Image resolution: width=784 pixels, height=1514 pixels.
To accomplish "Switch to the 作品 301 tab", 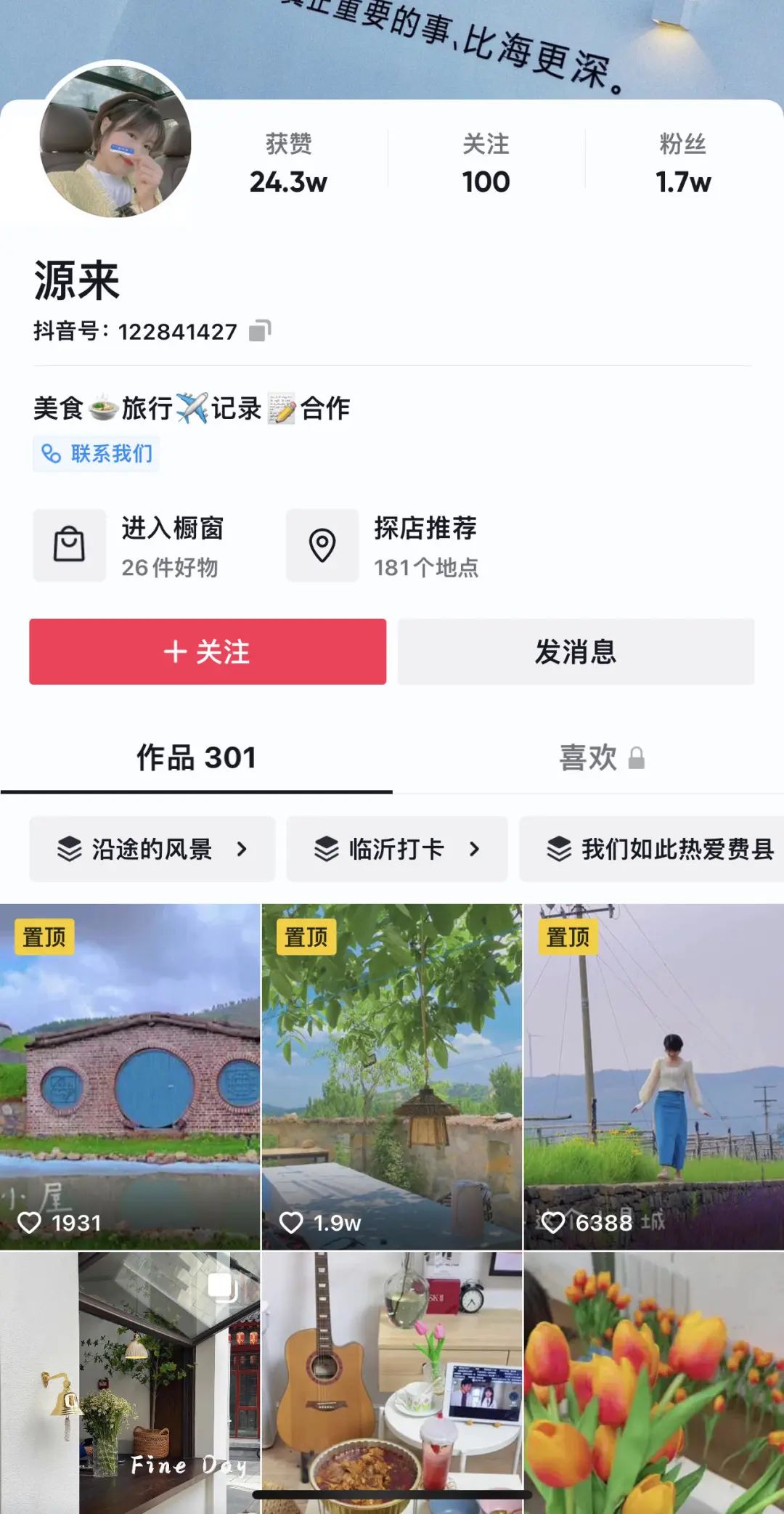I will pos(196,757).
